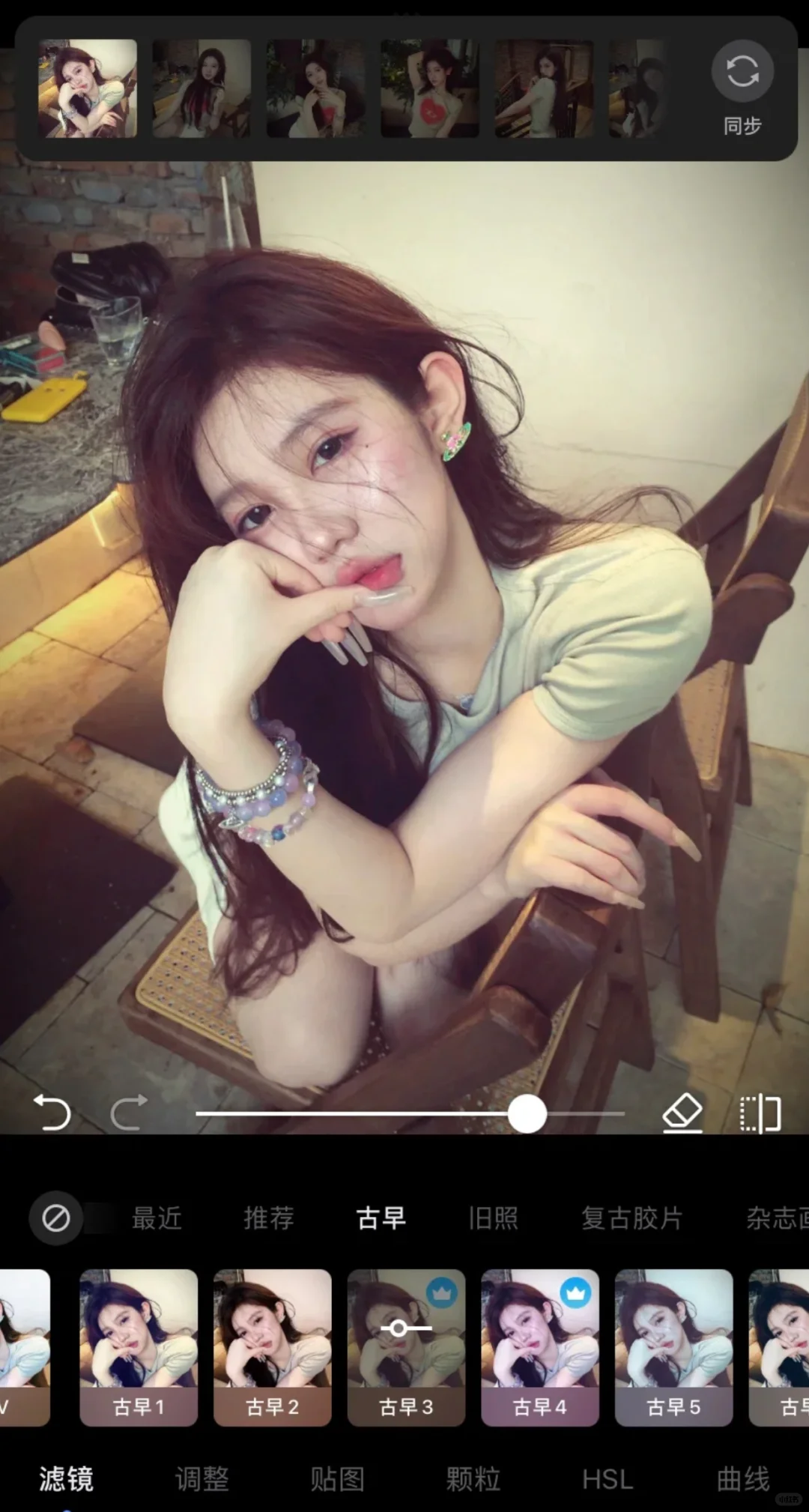809x1512 pixels.
Task: Switch to the 最近 filter category
Action: [x=157, y=1218]
